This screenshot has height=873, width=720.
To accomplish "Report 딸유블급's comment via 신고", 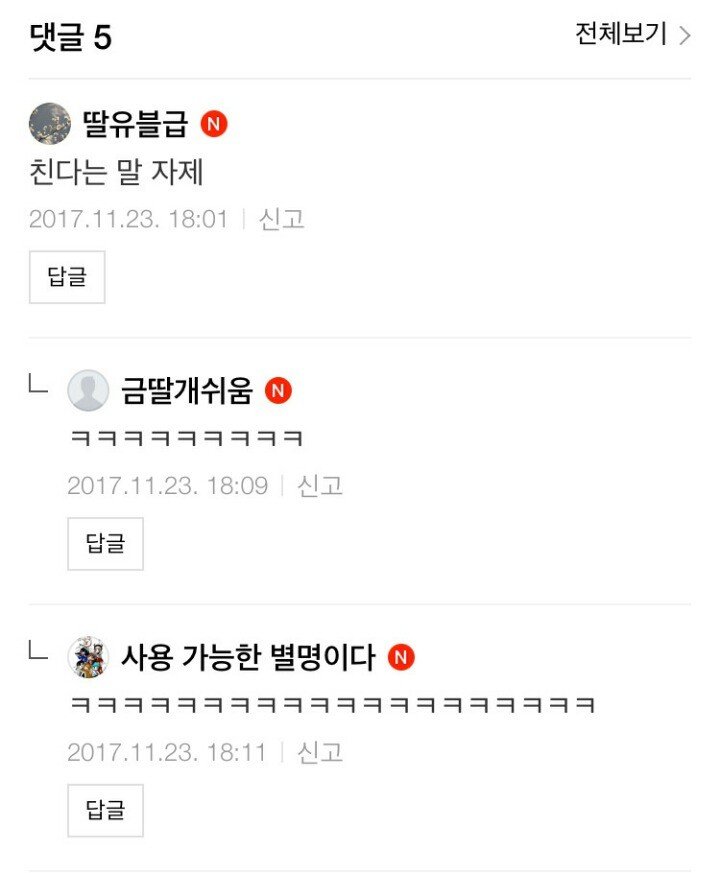I will [x=282, y=219].
